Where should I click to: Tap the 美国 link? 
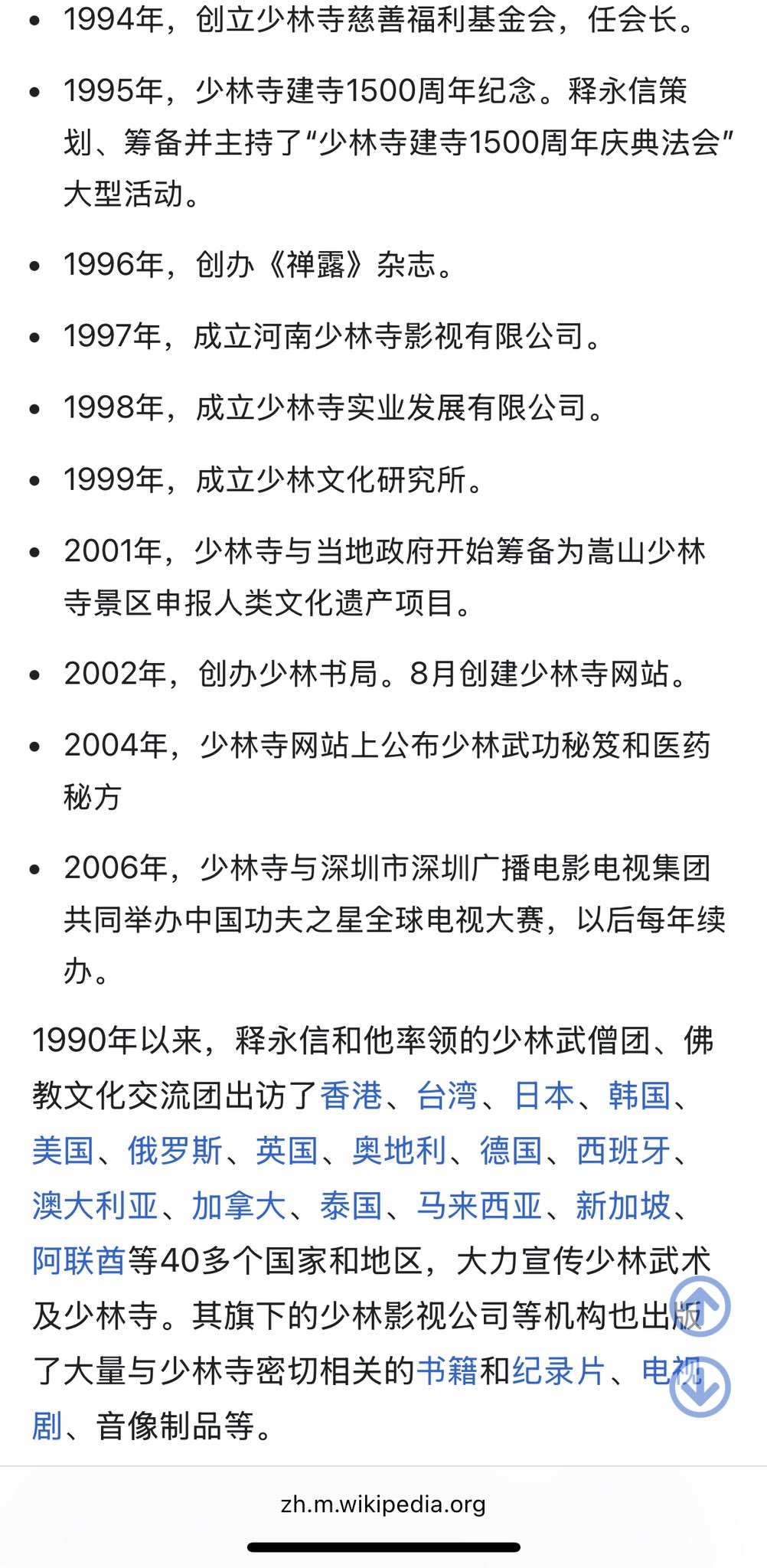[63, 1151]
